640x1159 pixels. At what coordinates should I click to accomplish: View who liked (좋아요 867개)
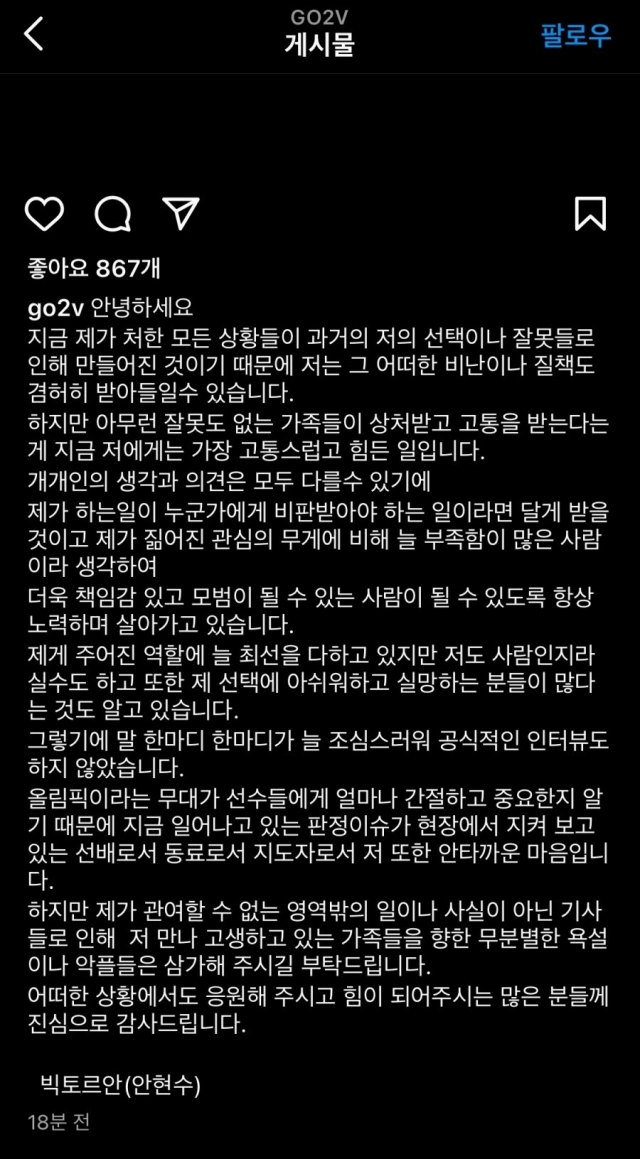[x=93, y=269]
